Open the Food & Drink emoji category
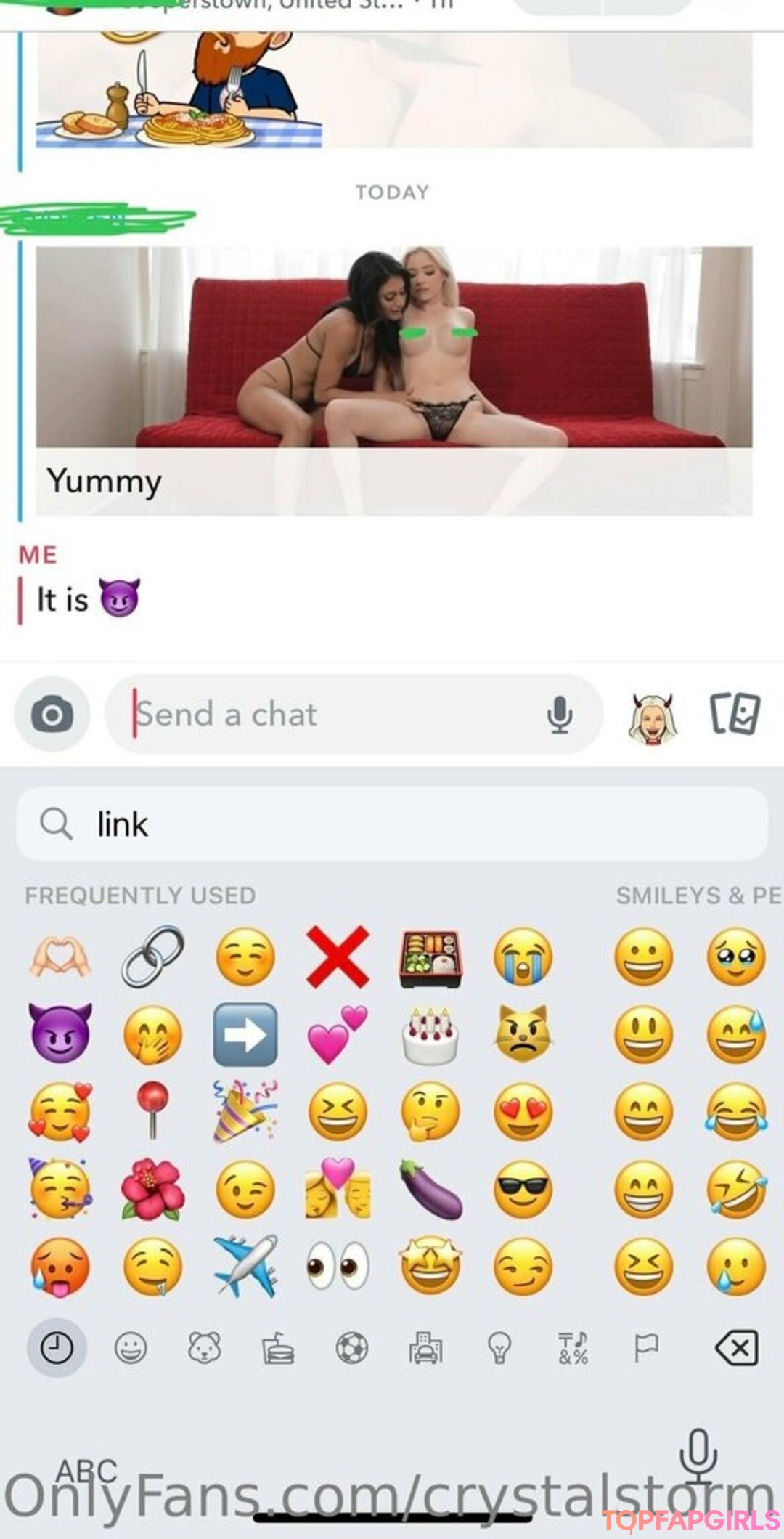Image resolution: width=784 pixels, height=1539 pixels. click(278, 1349)
